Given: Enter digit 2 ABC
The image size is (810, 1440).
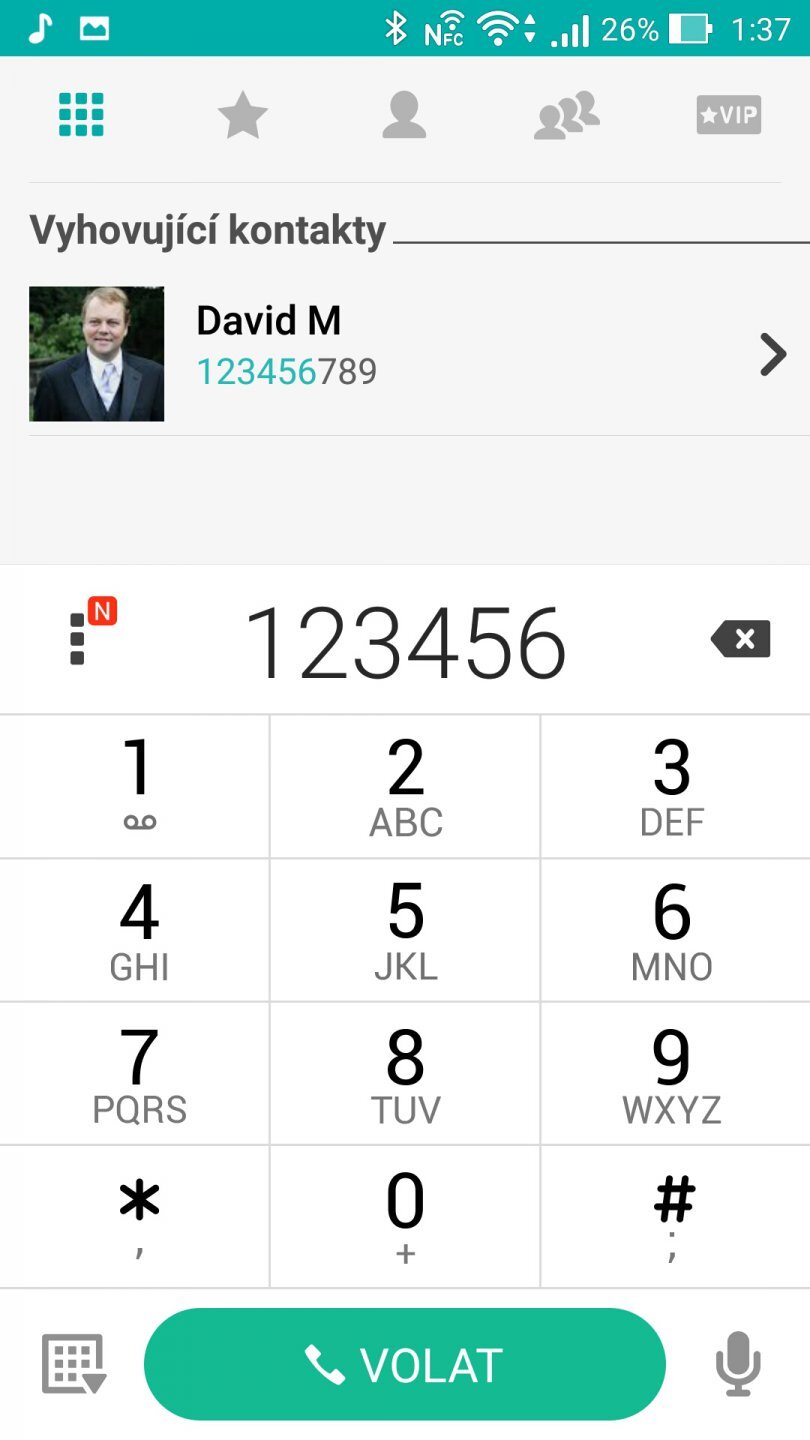Looking at the screenshot, I should pos(405,786).
